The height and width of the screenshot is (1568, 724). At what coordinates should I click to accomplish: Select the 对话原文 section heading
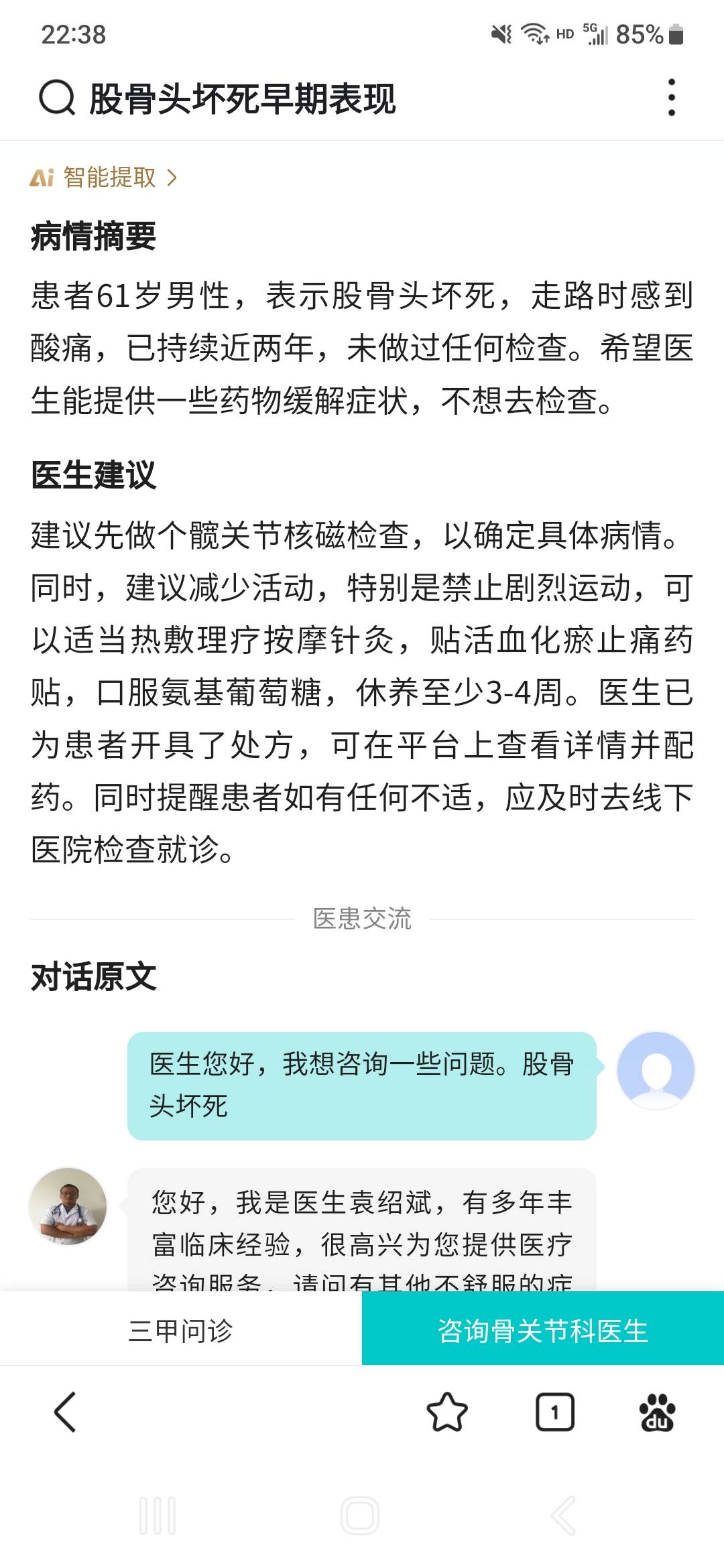coord(94,979)
